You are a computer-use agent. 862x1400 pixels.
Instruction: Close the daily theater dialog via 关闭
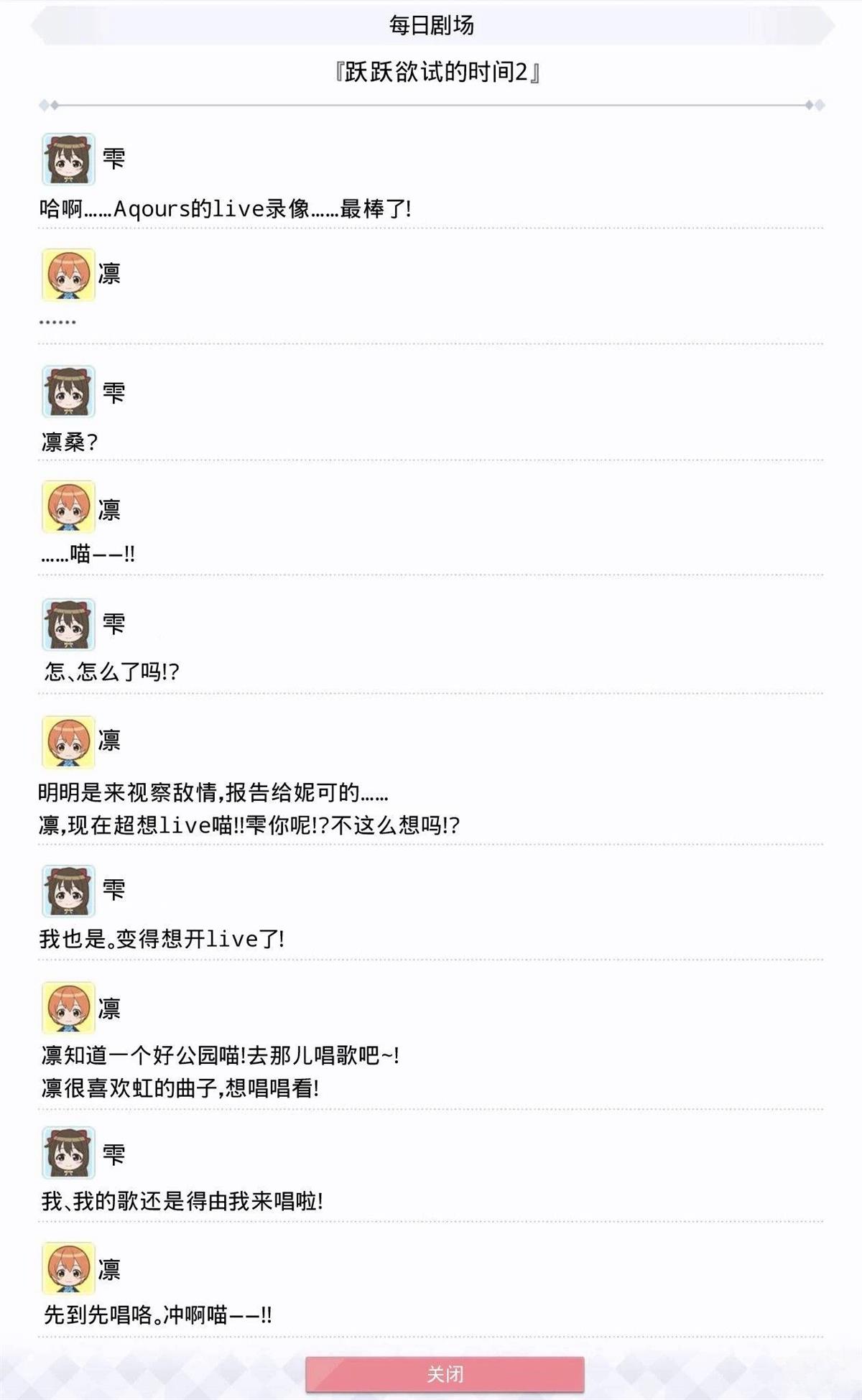445,1374
